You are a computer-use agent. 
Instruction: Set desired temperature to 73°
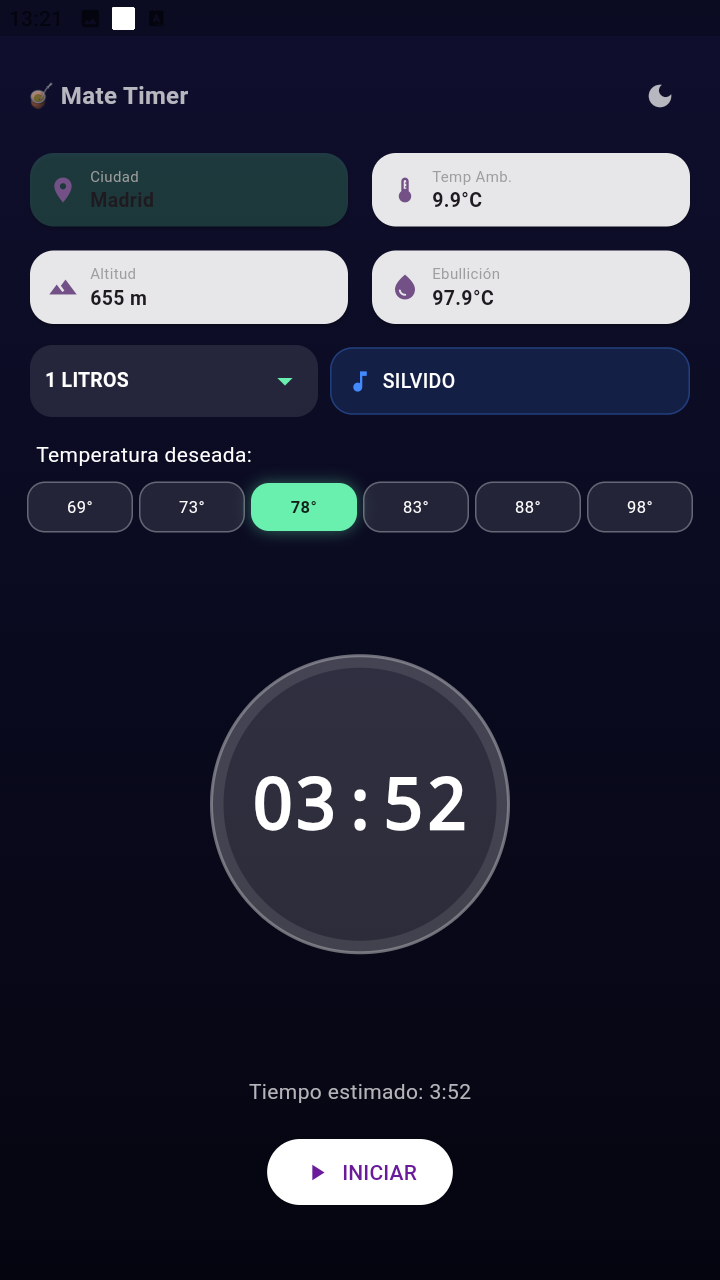pos(192,507)
